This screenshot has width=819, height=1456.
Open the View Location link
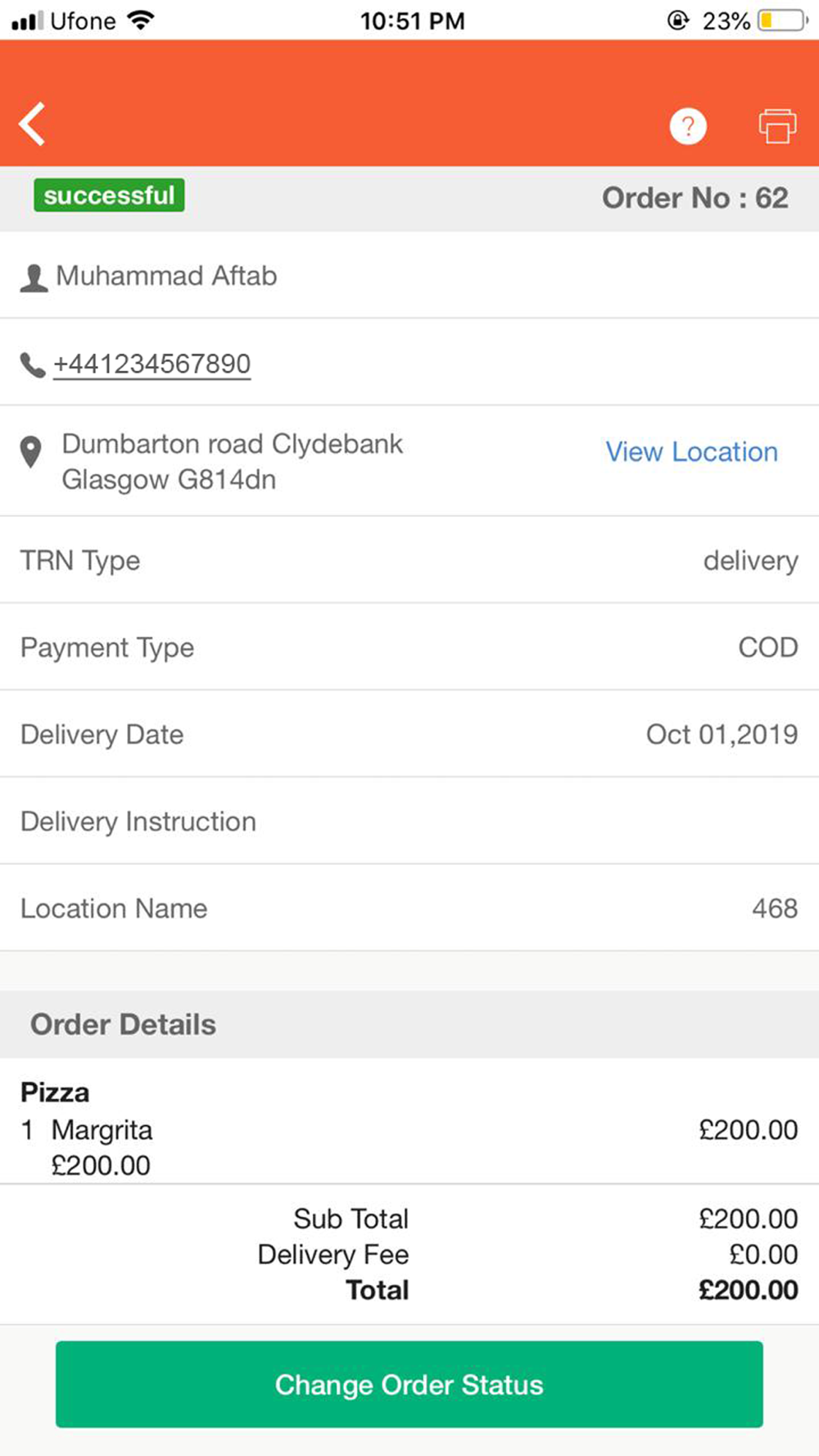coord(691,452)
